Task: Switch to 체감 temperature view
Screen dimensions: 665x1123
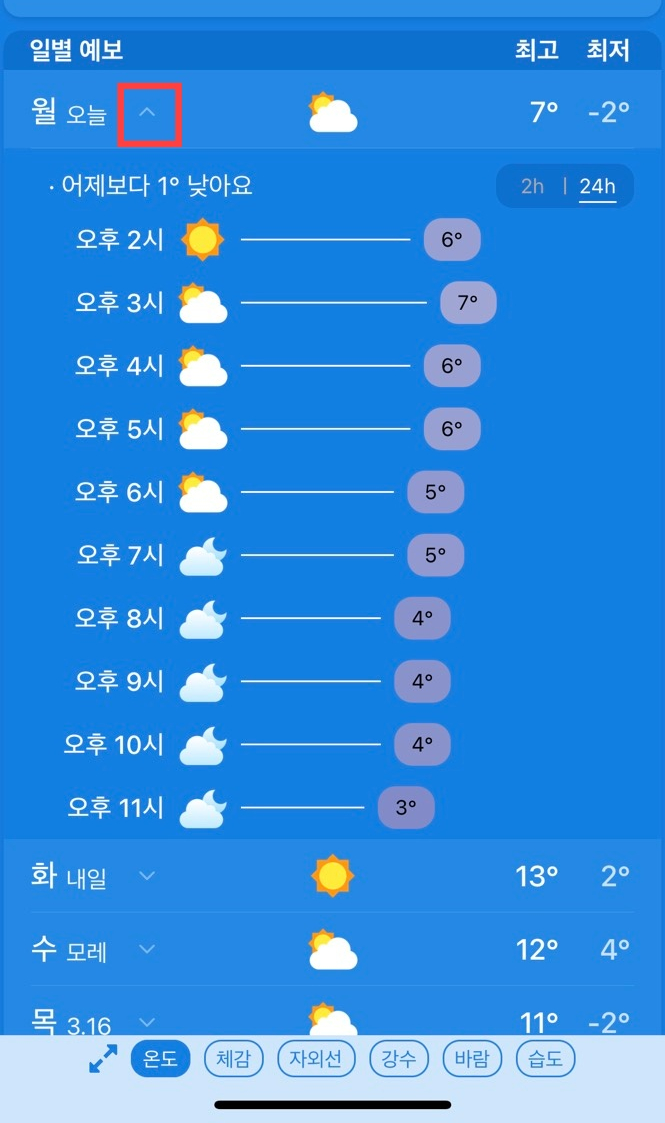Action: pos(233,1060)
